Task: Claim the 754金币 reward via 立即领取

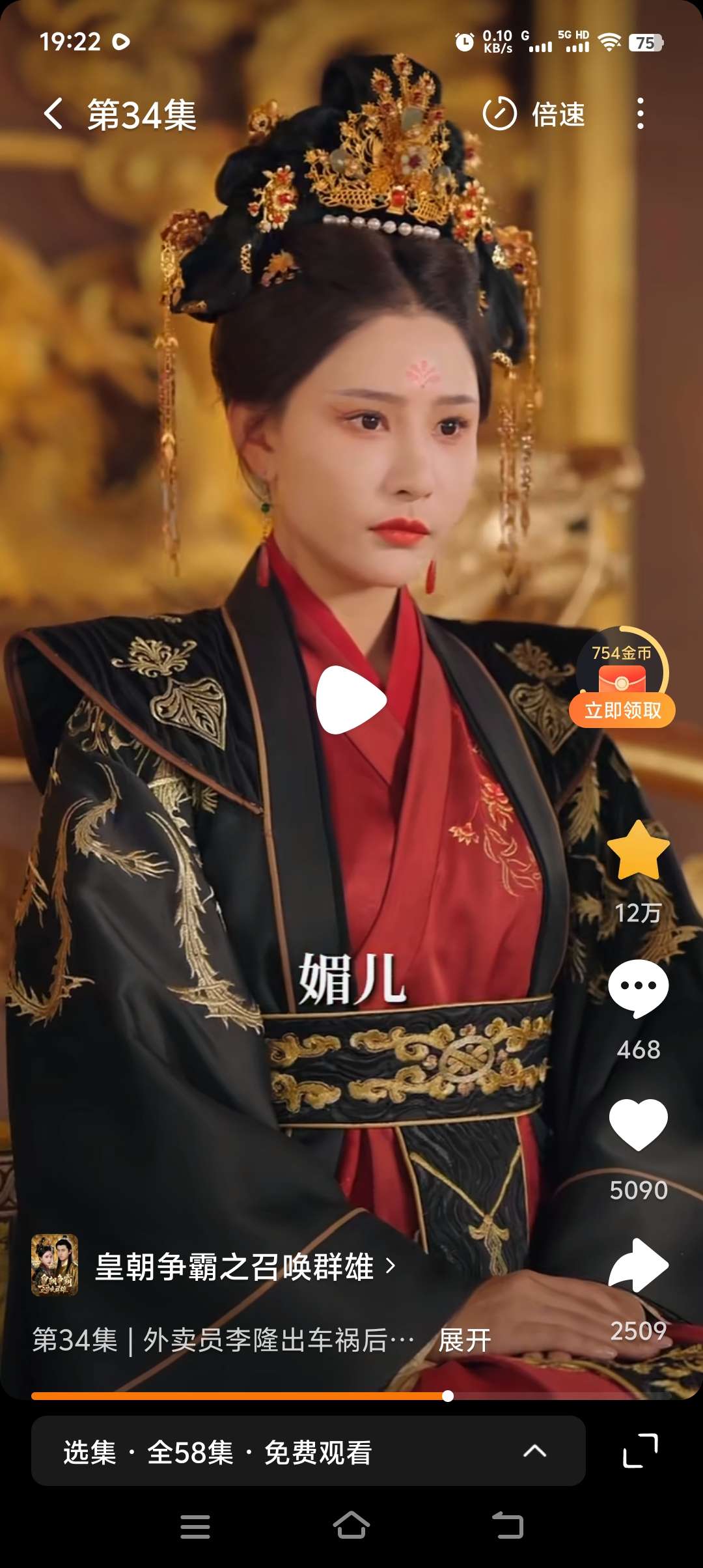Action: point(622,710)
